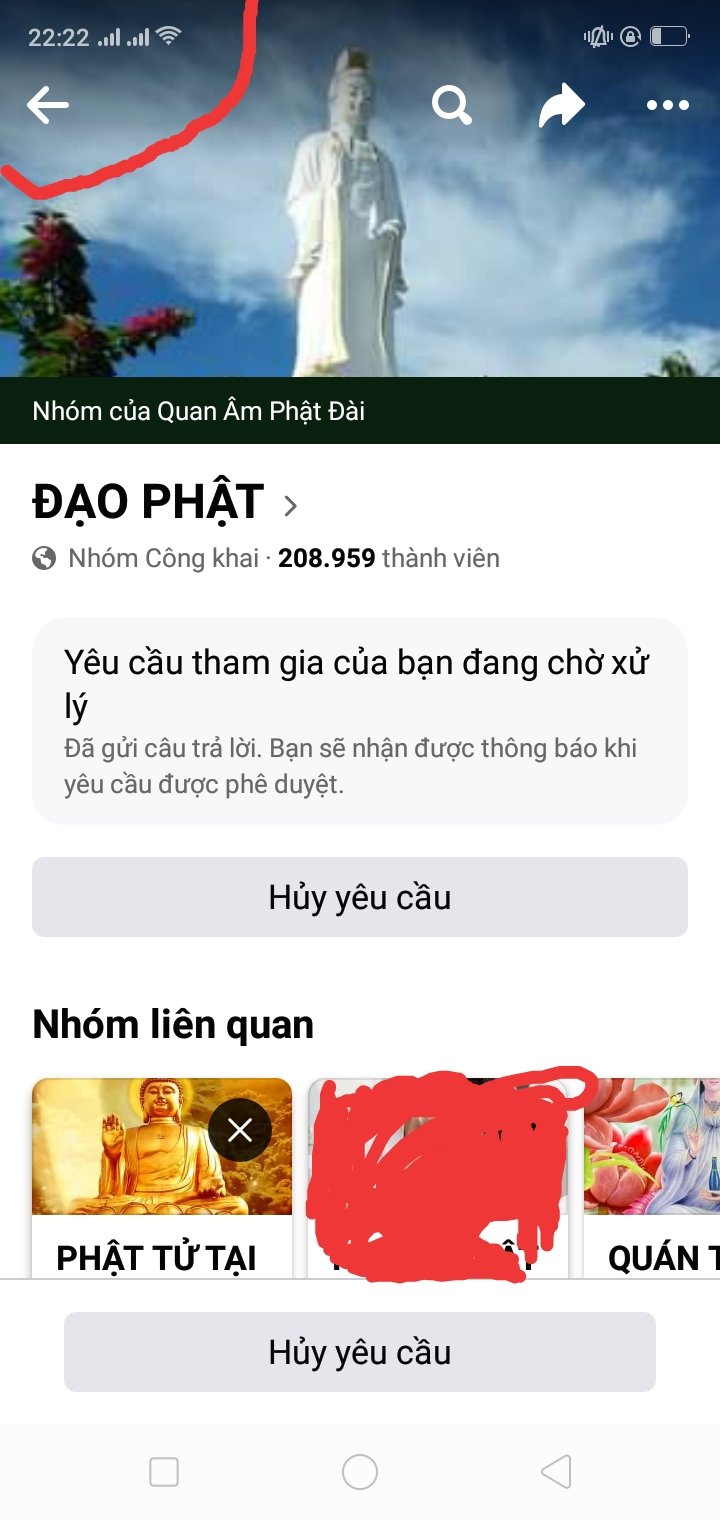
Task: Tap the system home button
Action: coord(360,1472)
